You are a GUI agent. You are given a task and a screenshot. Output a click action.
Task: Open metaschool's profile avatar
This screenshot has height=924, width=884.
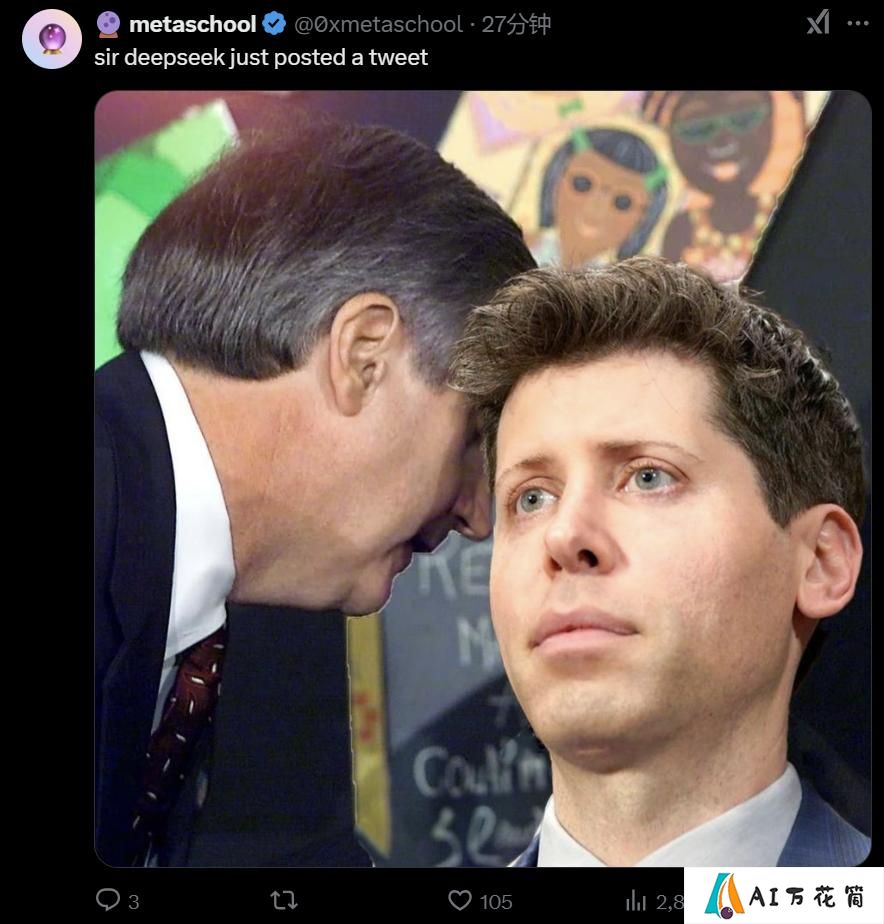(x=51, y=39)
